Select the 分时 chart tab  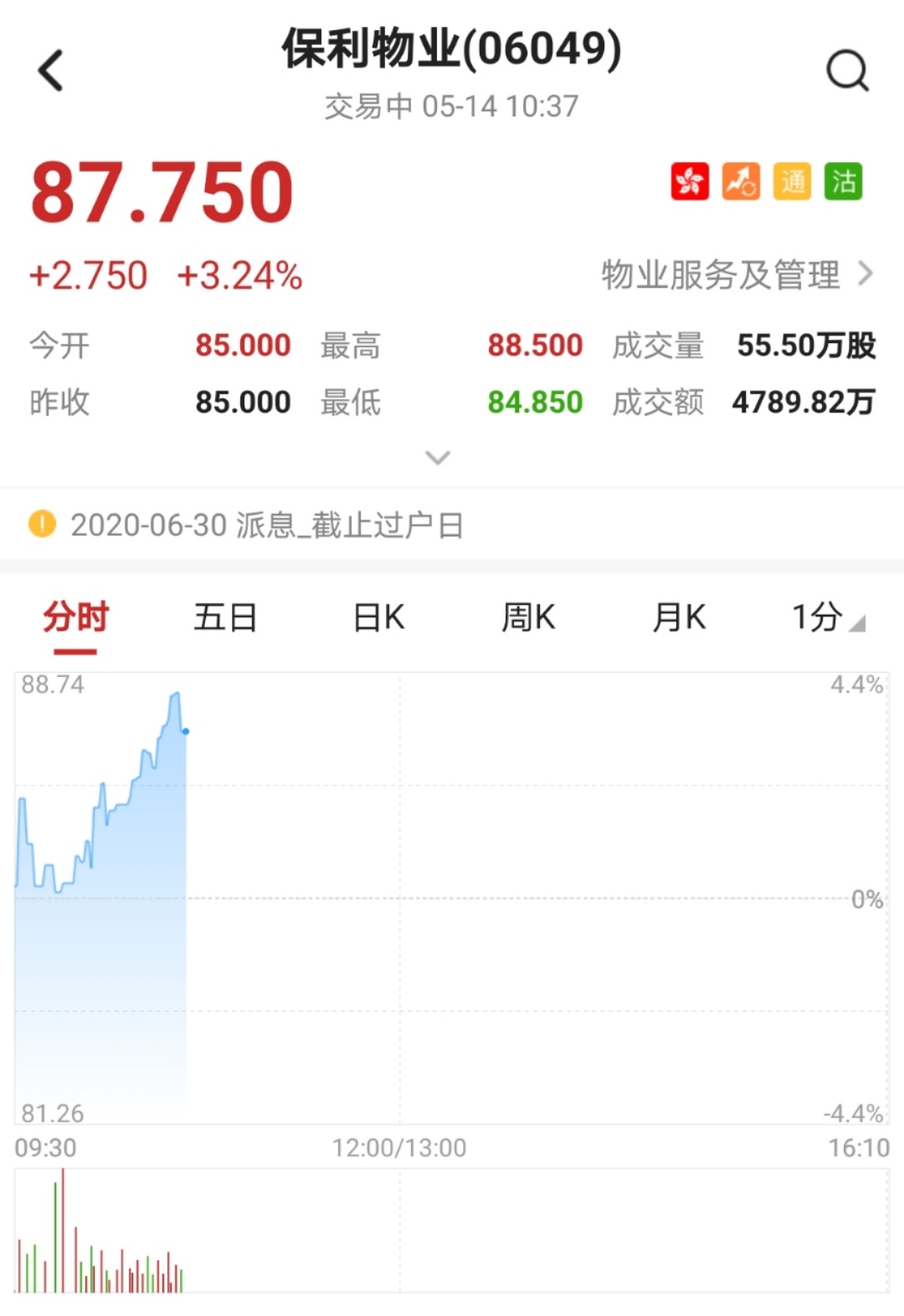[75, 617]
